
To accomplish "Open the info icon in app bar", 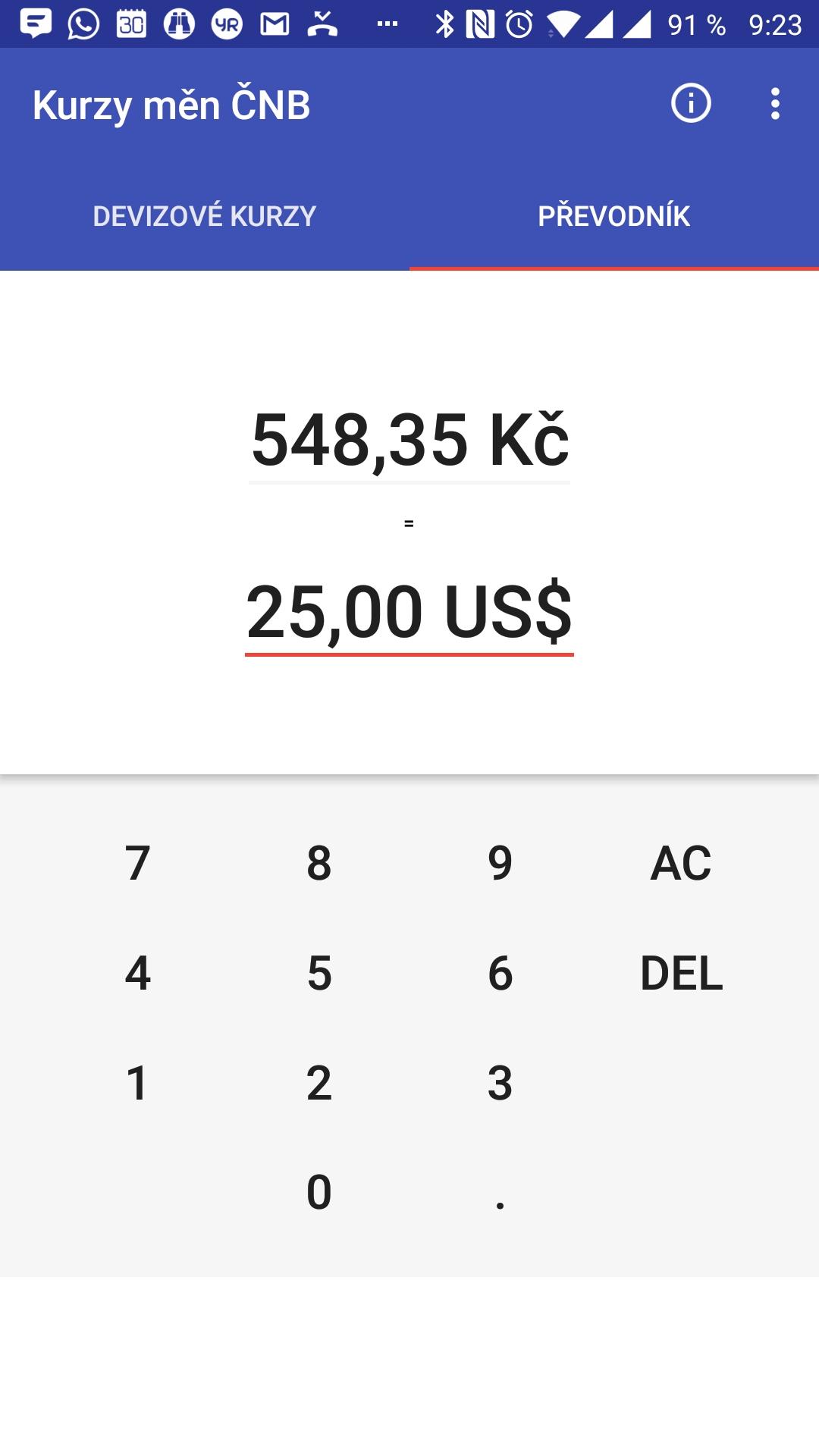I will pos(691,103).
